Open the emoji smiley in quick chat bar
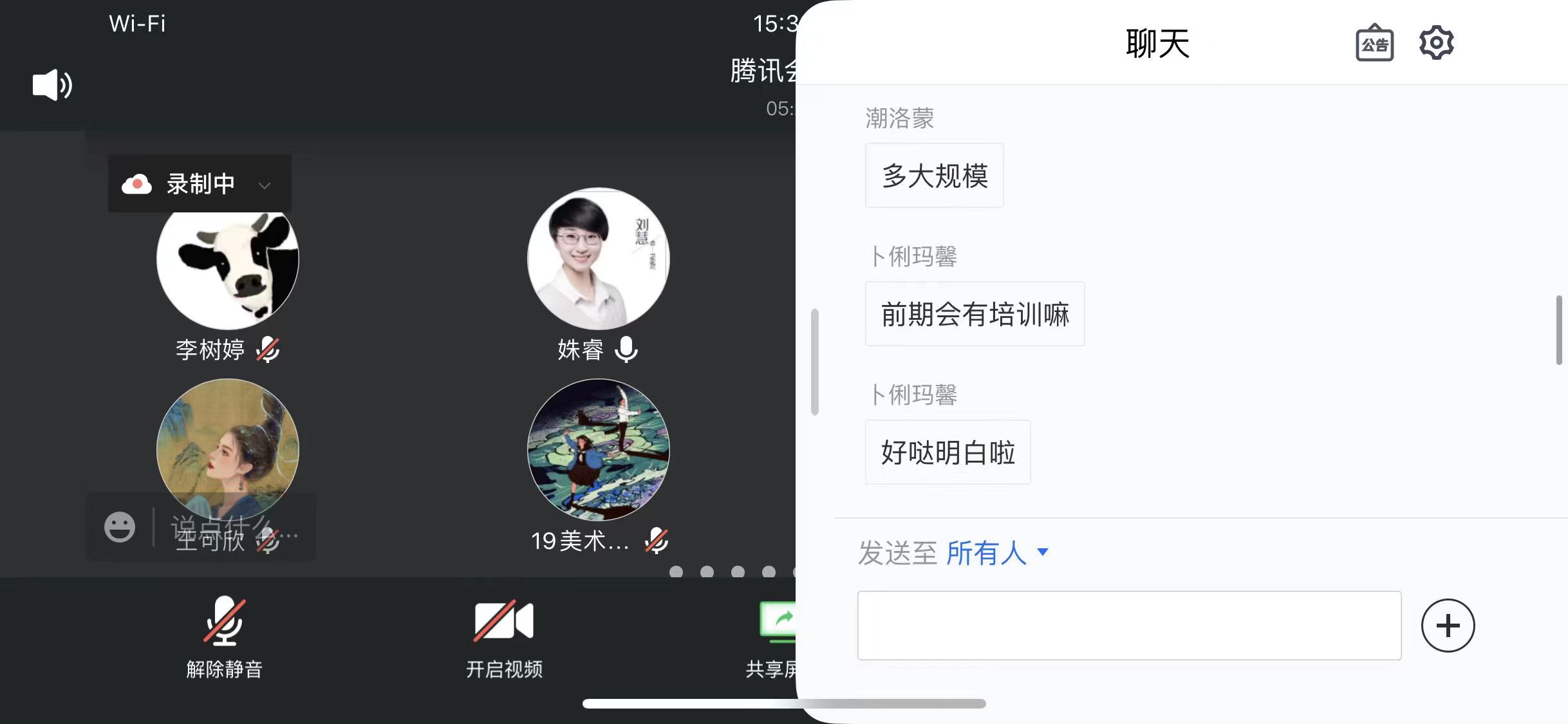This screenshot has width=1568, height=724. point(120,527)
